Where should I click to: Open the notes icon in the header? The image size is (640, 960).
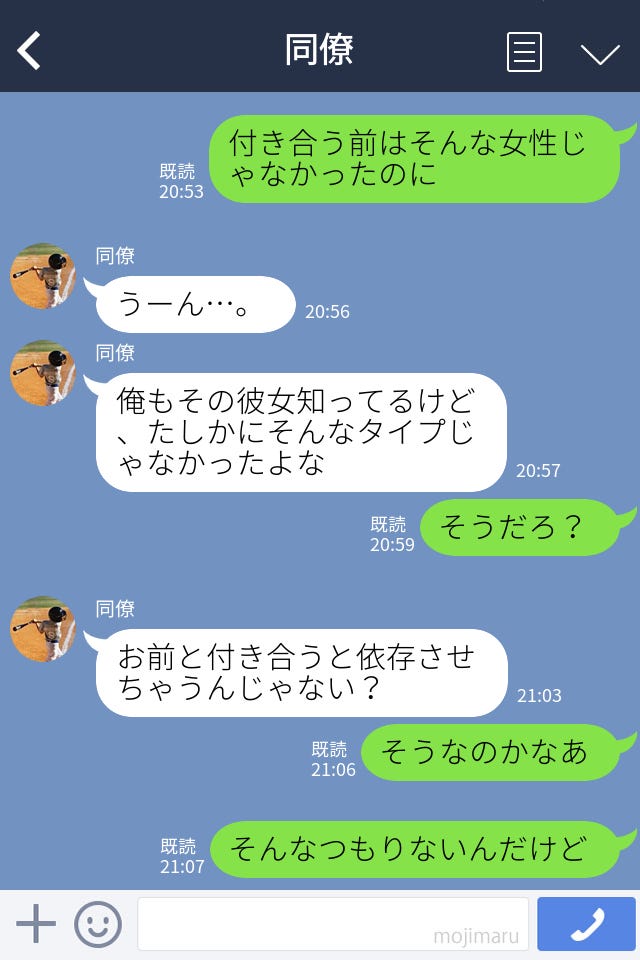pos(524,52)
